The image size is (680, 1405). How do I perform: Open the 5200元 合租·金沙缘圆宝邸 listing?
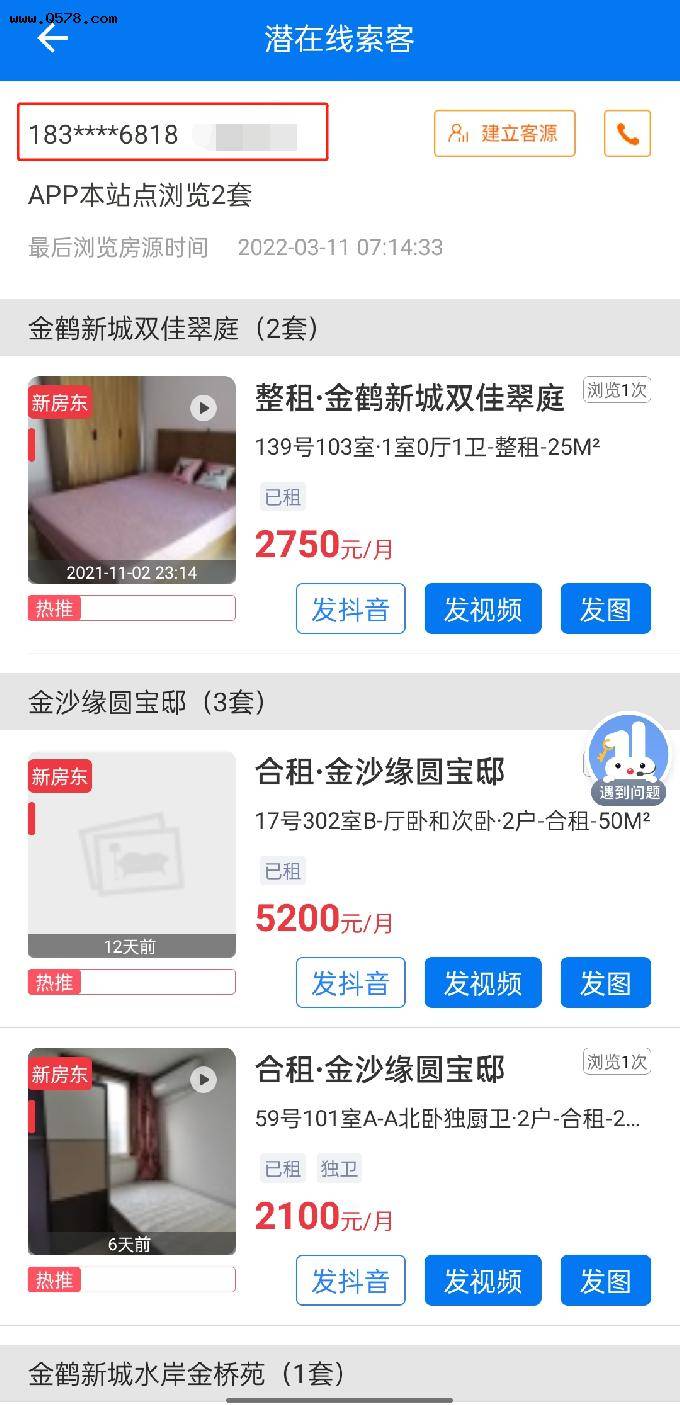(x=380, y=772)
